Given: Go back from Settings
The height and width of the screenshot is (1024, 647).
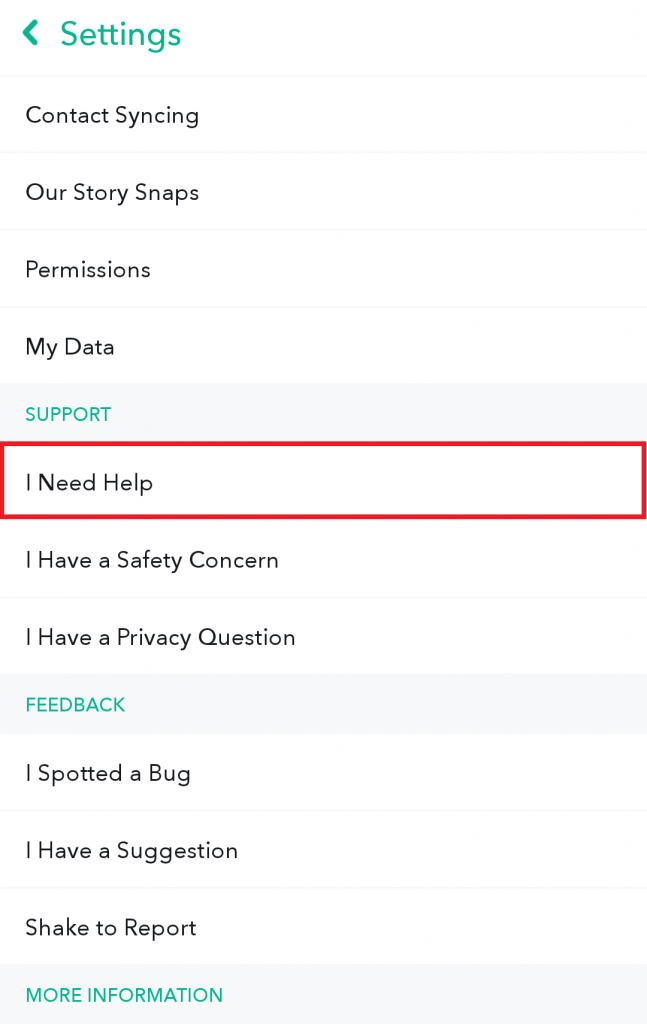Looking at the screenshot, I should point(31,34).
